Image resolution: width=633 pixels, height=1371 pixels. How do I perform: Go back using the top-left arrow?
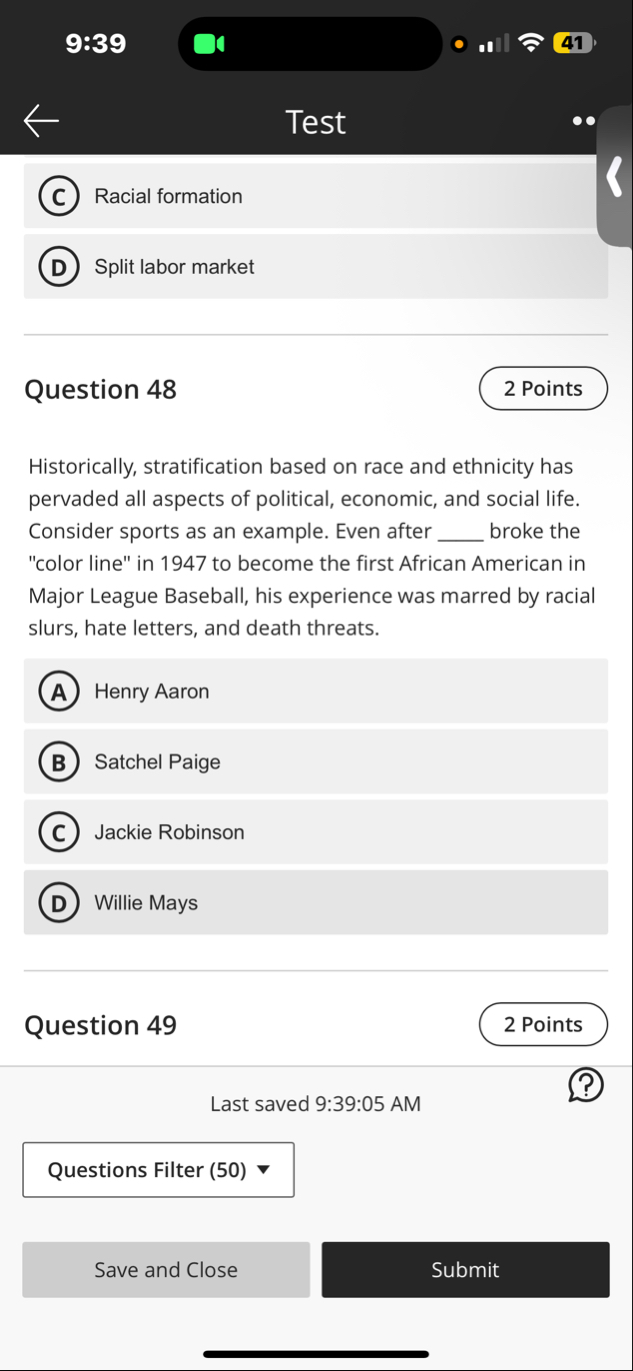(x=42, y=121)
